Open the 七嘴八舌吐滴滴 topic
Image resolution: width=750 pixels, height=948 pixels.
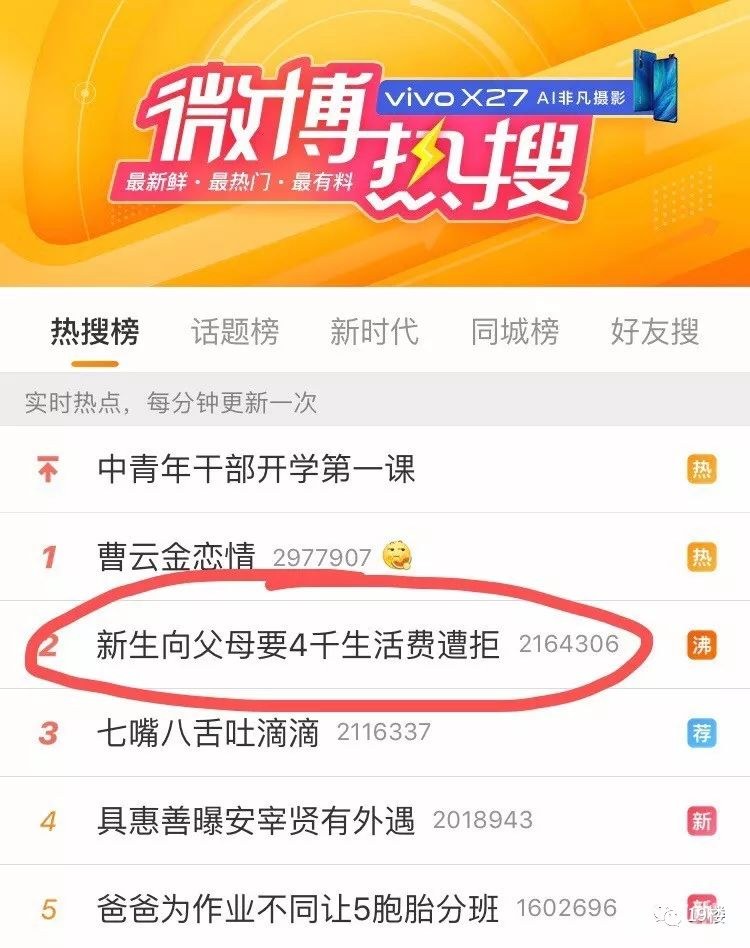pos(208,733)
